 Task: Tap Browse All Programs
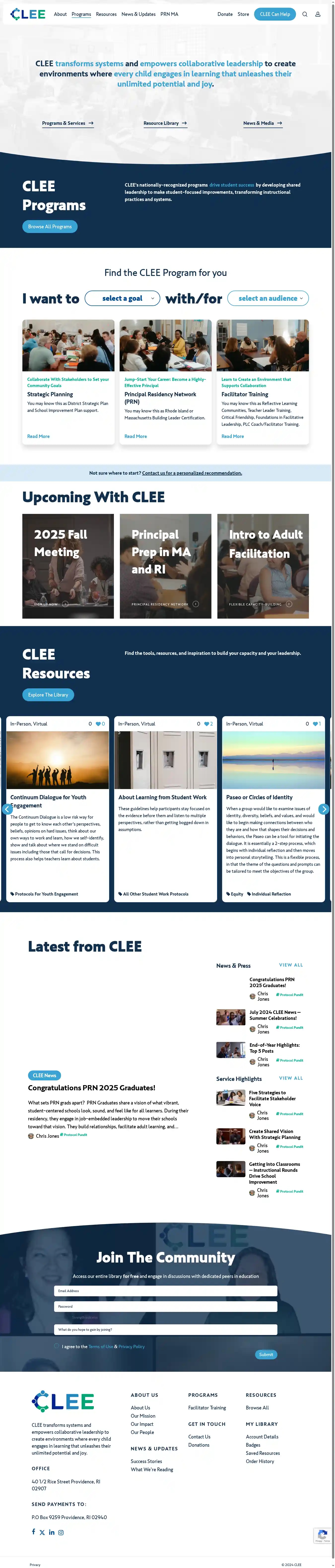50,227
